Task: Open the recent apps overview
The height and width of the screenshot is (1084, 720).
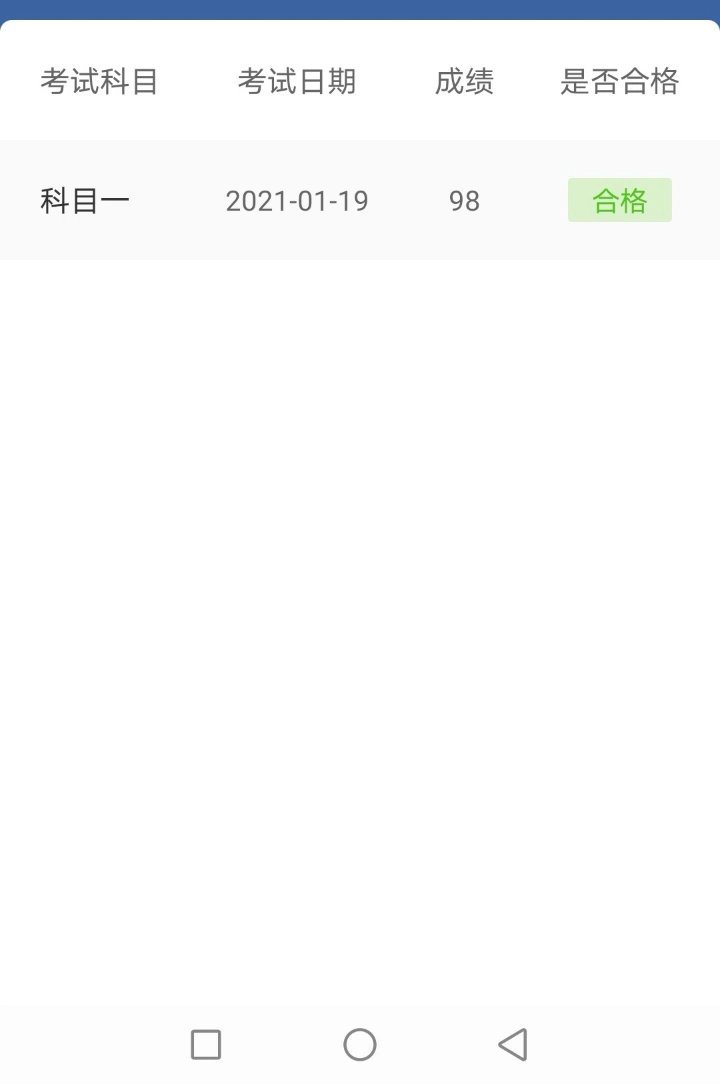Action: tap(206, 1044)
